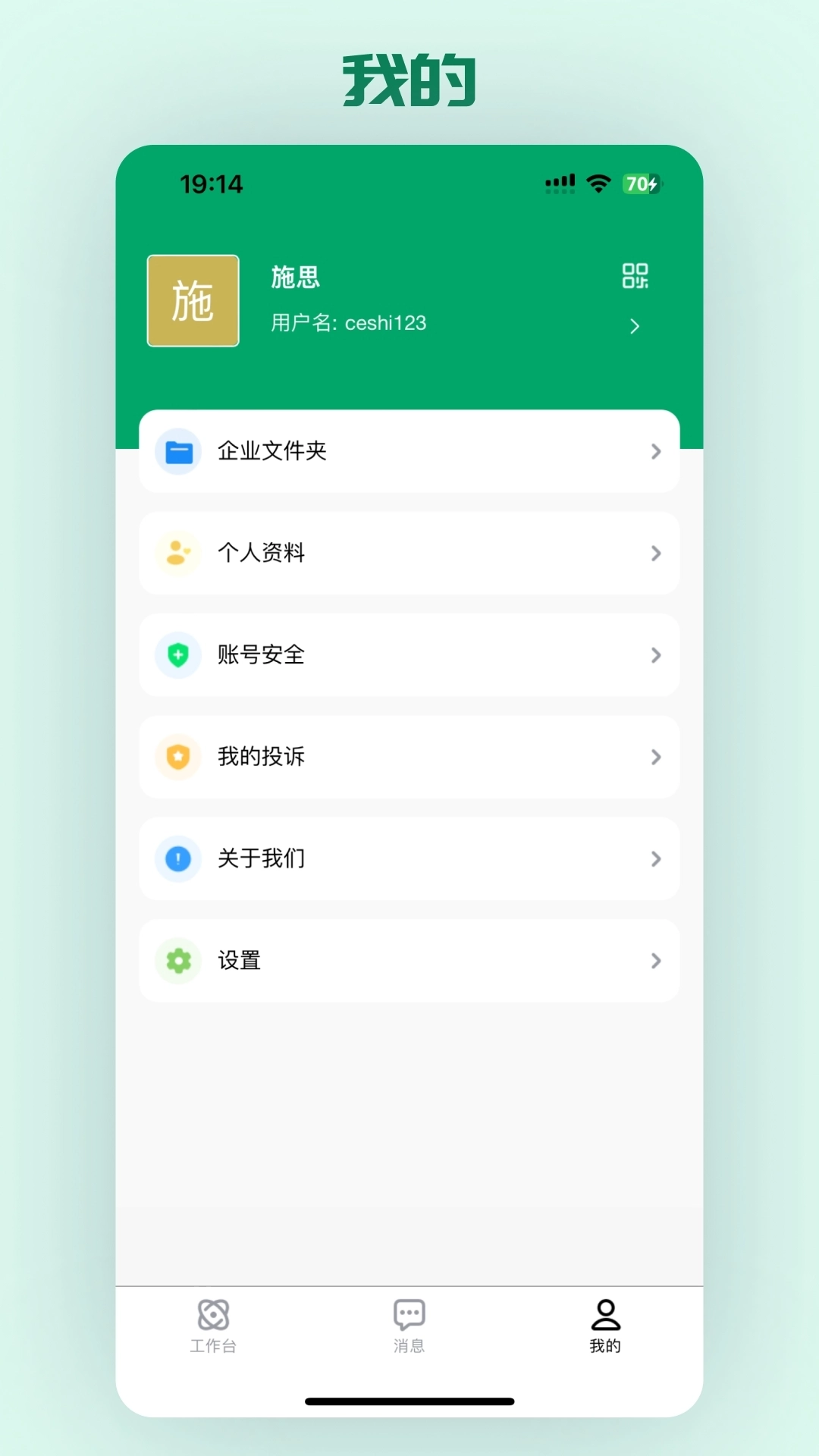Open 账号安全 settings
The height and width of the screenshot is (1456, 819).
pyautogui.click(x=409, y=655)
